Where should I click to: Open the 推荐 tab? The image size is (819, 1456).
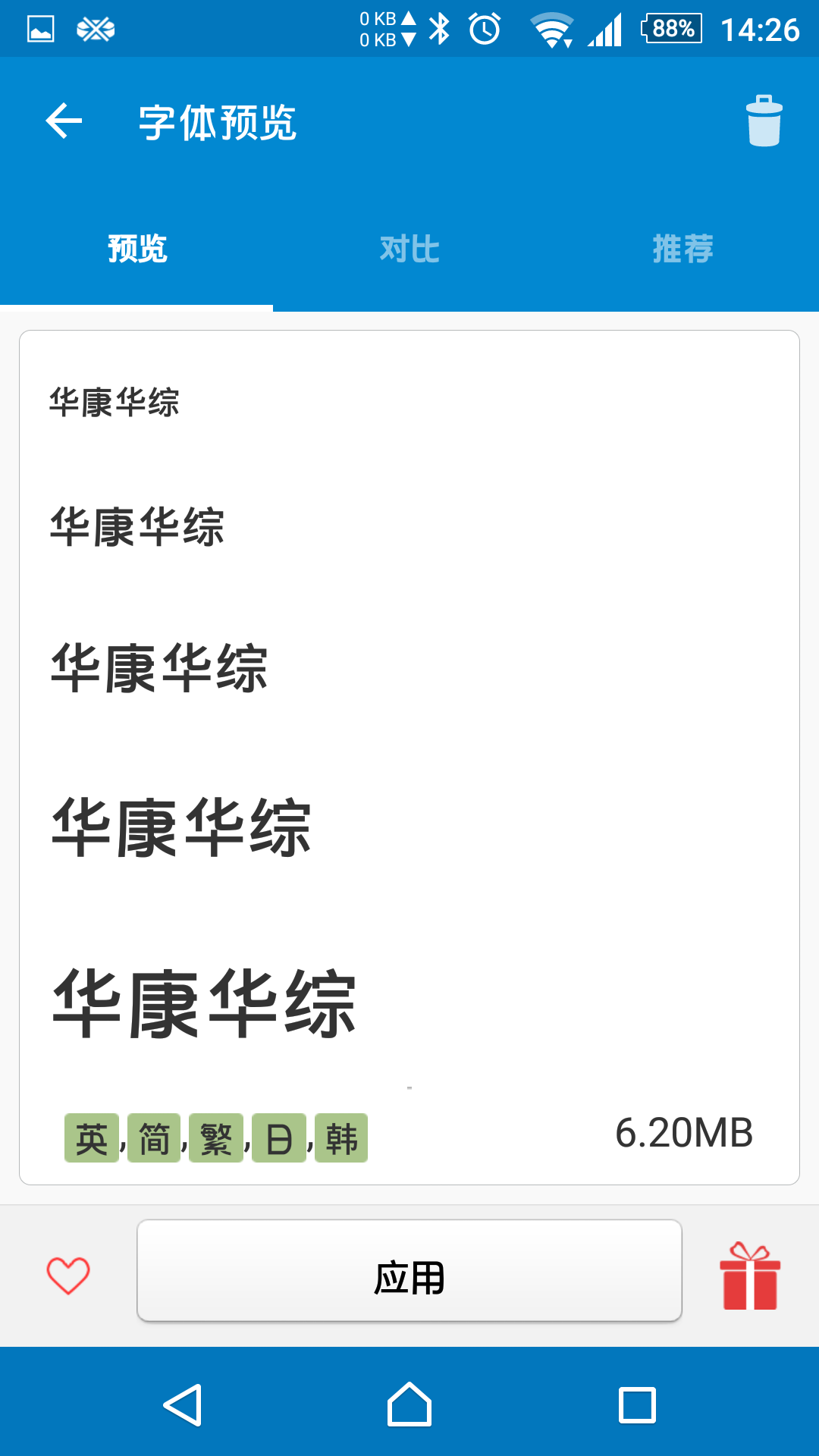pyautogui.click(x=682, y=249)
